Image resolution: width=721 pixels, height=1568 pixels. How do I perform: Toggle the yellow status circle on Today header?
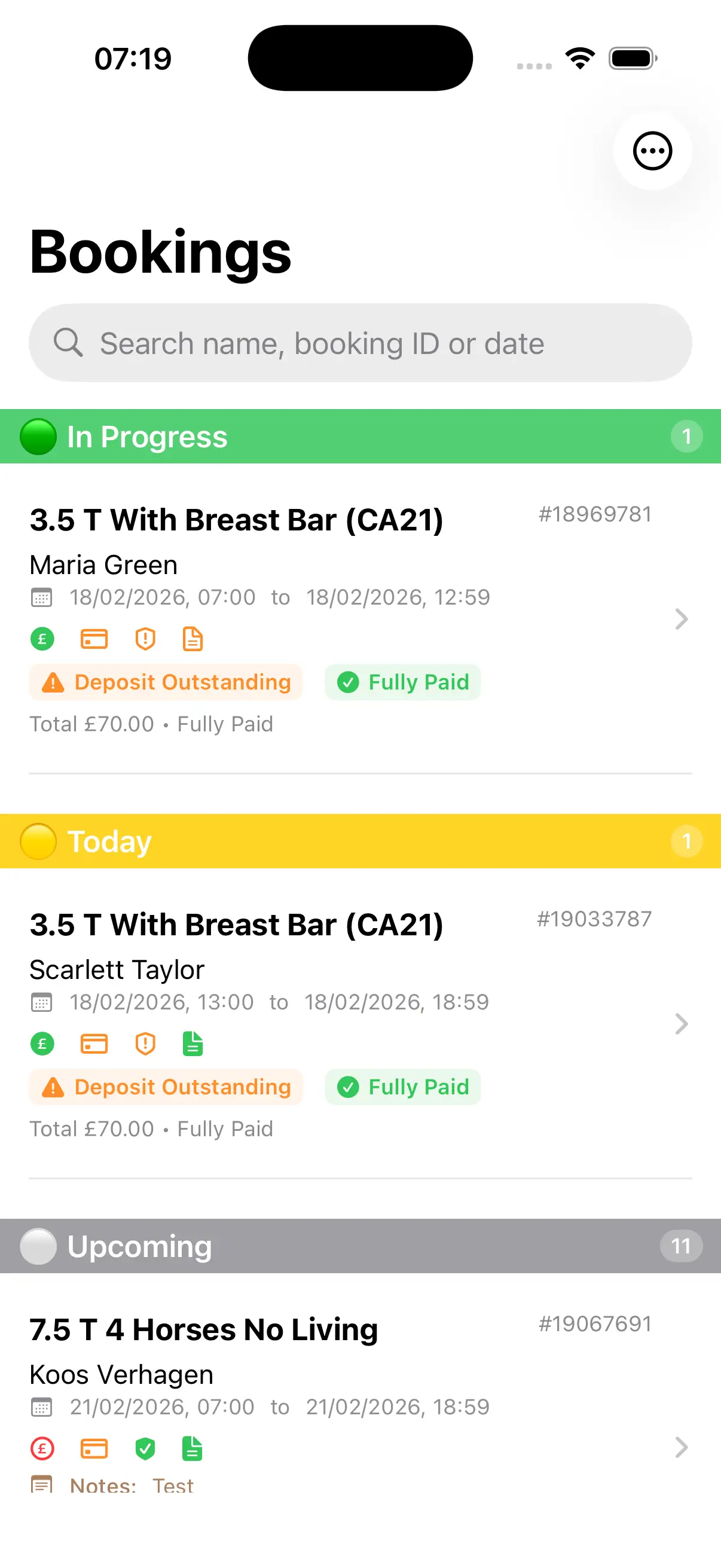click(x=38, y=841)
